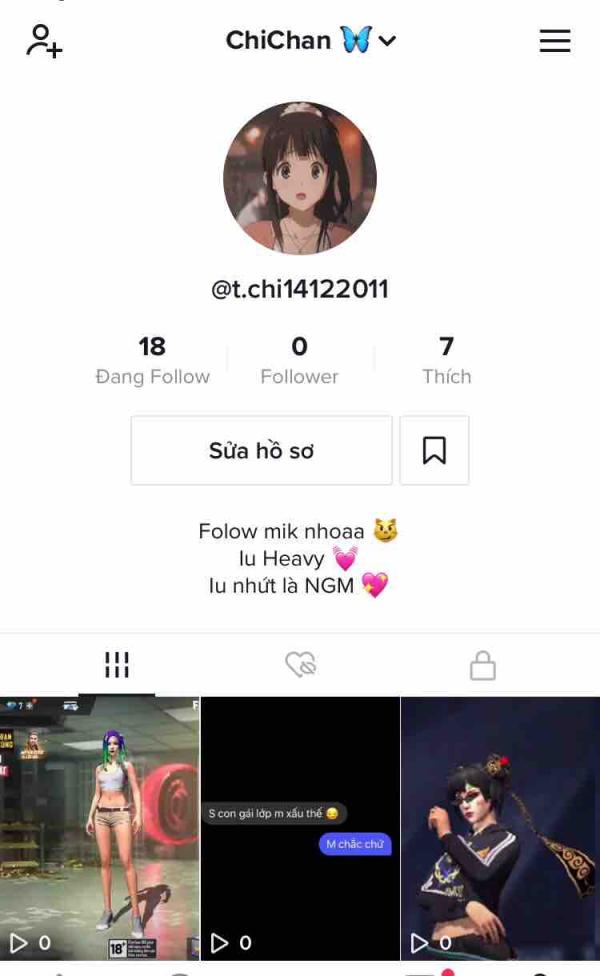Open the add friends icon
Viewport: 600px width, 976px height.
click(x=44, y=41)
